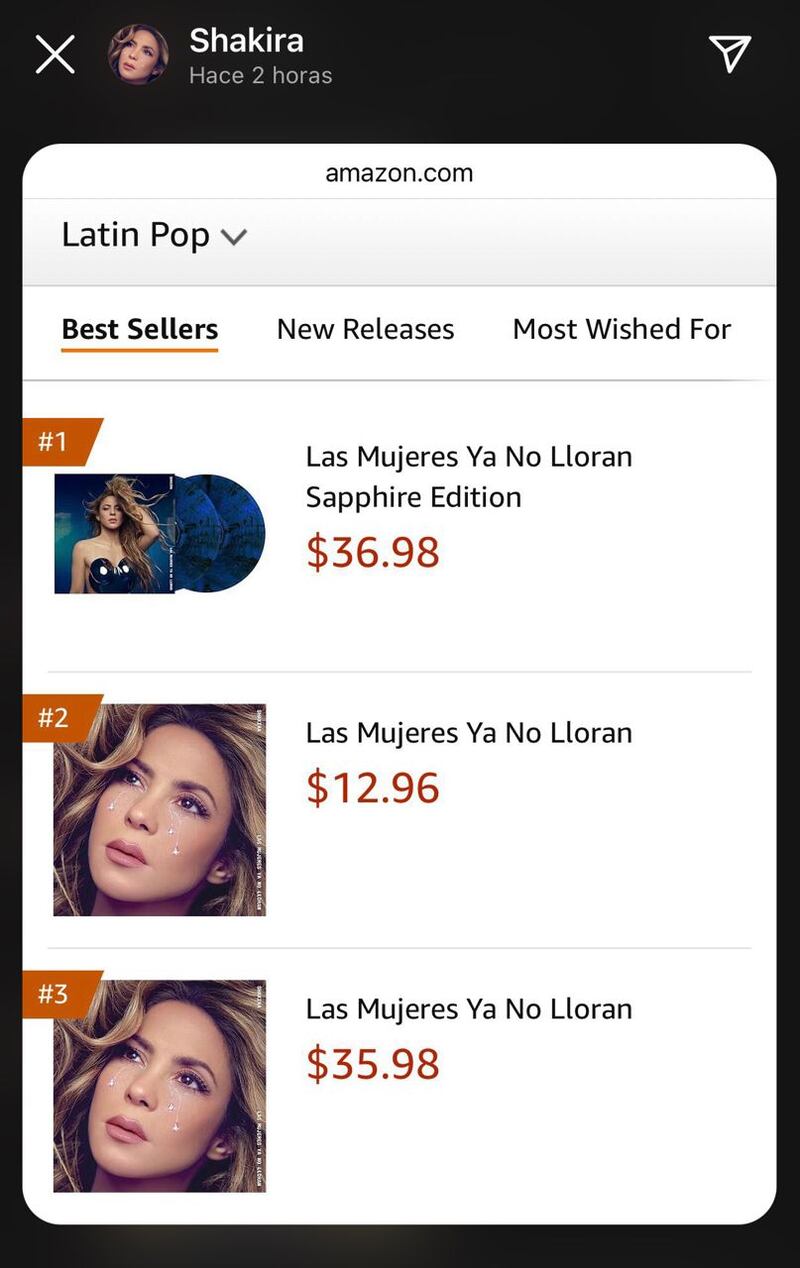Stay on the Best Sellers tab
Screen dimensions: 800x1268
(139, 329)
